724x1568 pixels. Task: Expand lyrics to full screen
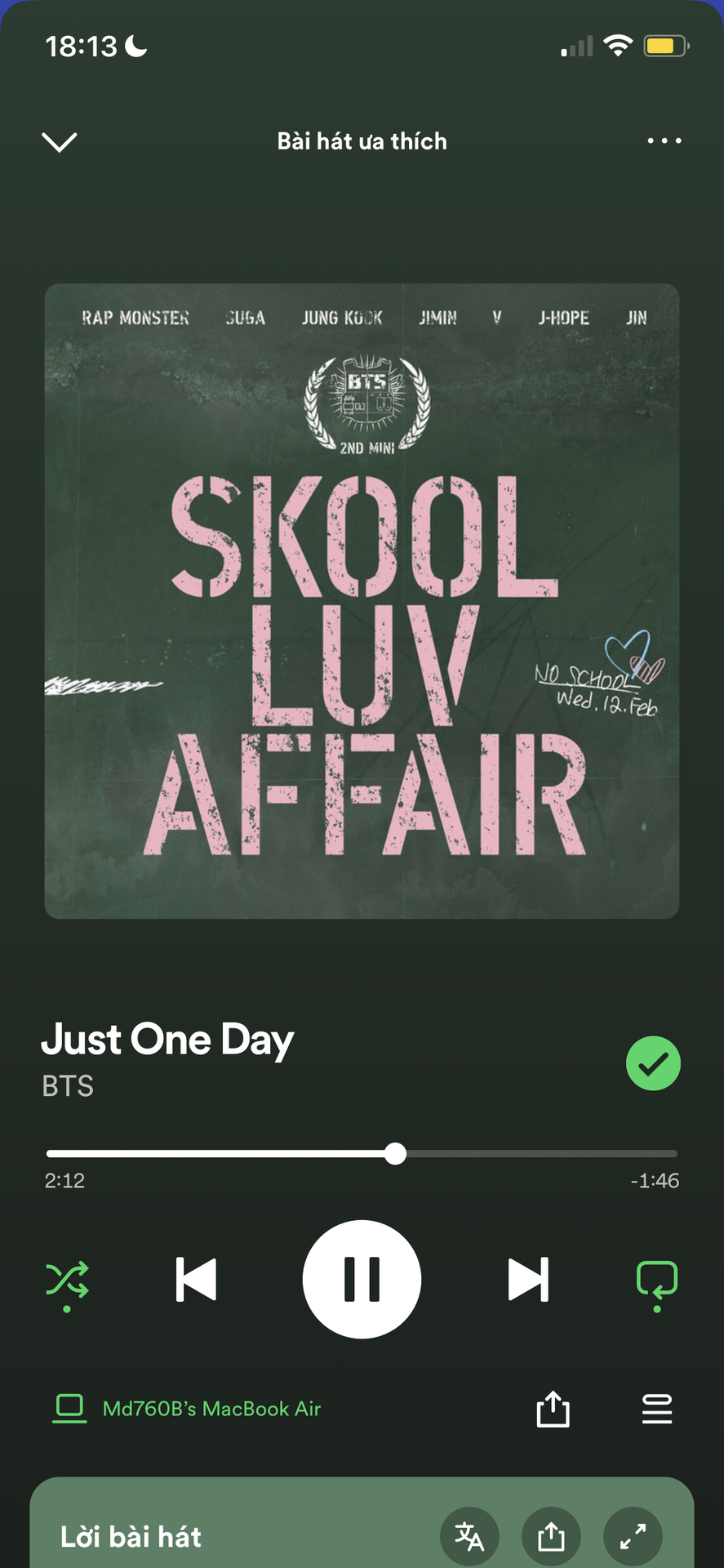[x=633, y=1537]
